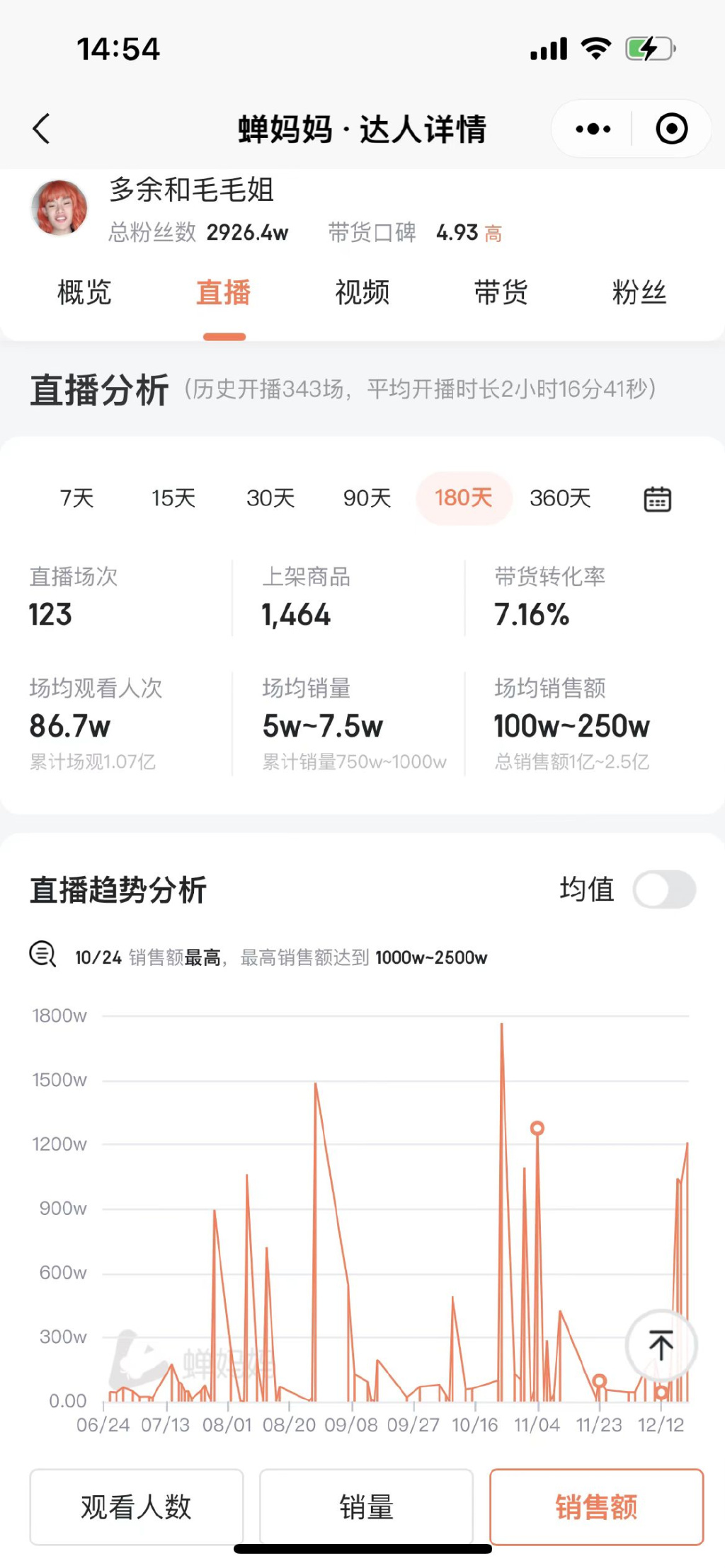
Task: Select the 7天 time range
Action: coord(76,498)
